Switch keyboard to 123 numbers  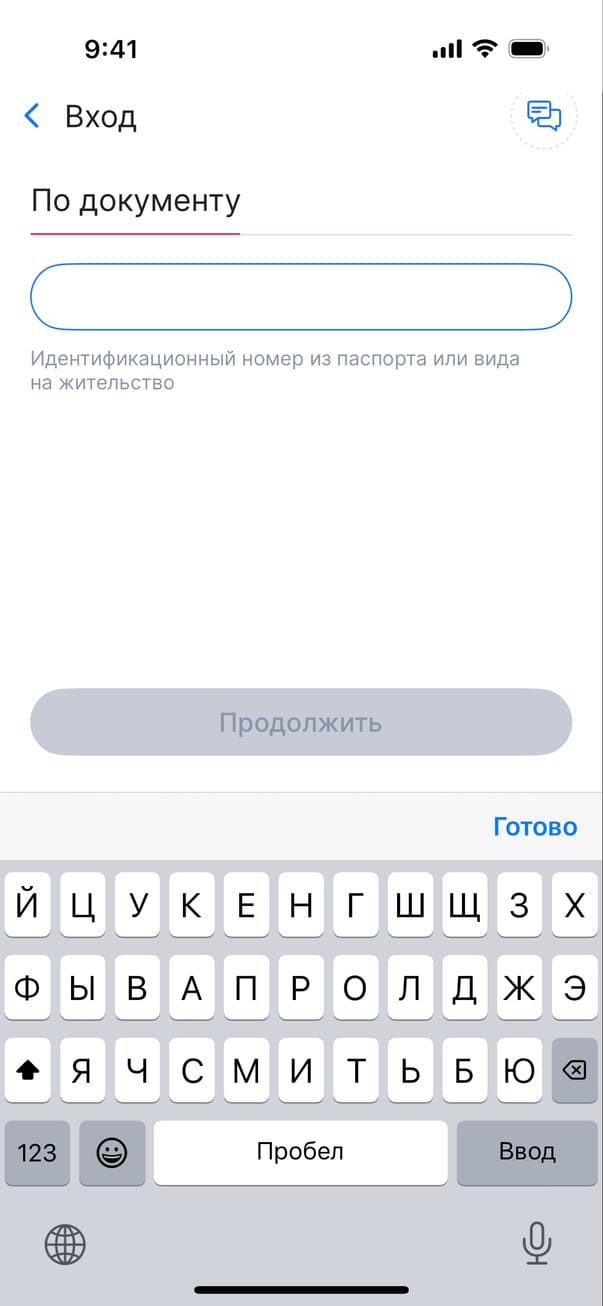point(37,1152)
